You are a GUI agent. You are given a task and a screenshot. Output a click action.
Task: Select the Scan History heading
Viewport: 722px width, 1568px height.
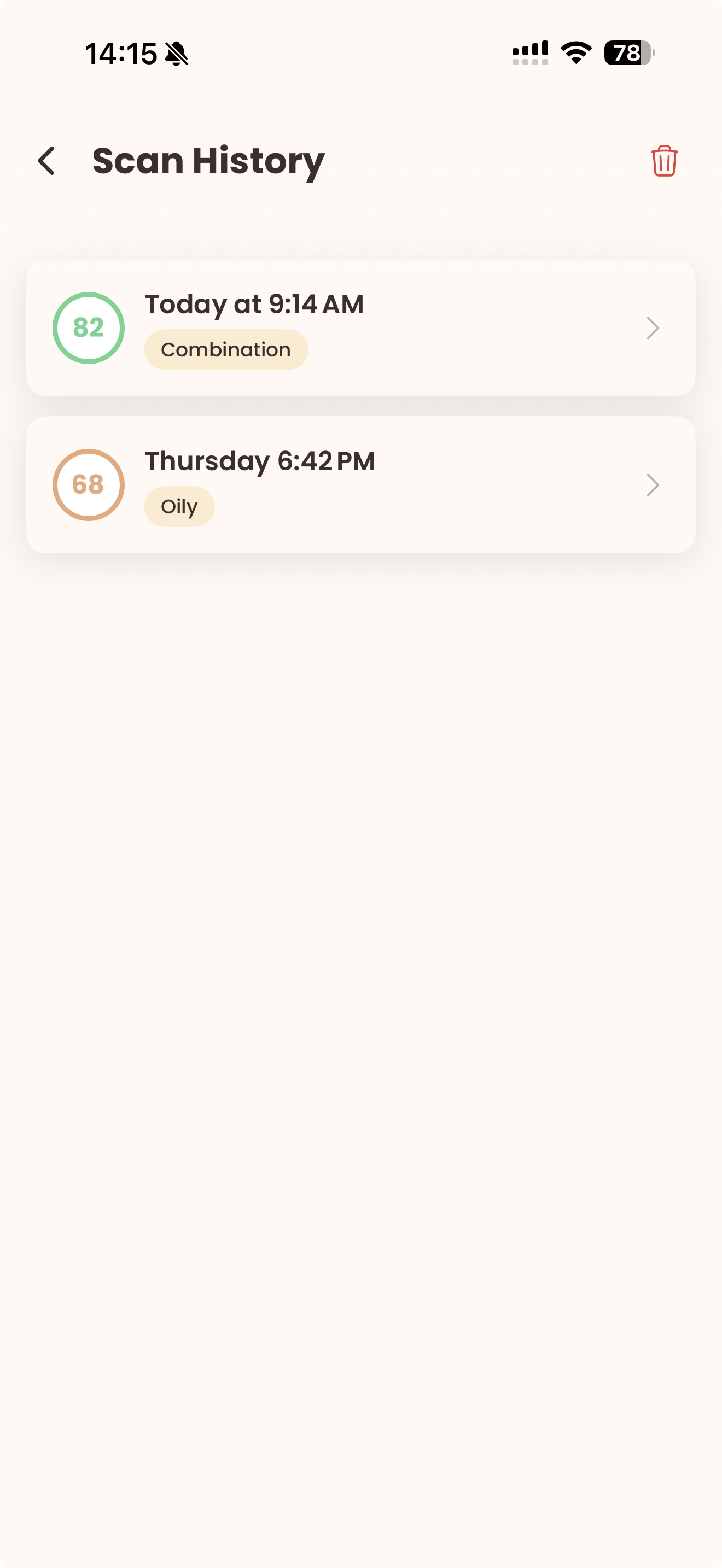coord(208,161)
